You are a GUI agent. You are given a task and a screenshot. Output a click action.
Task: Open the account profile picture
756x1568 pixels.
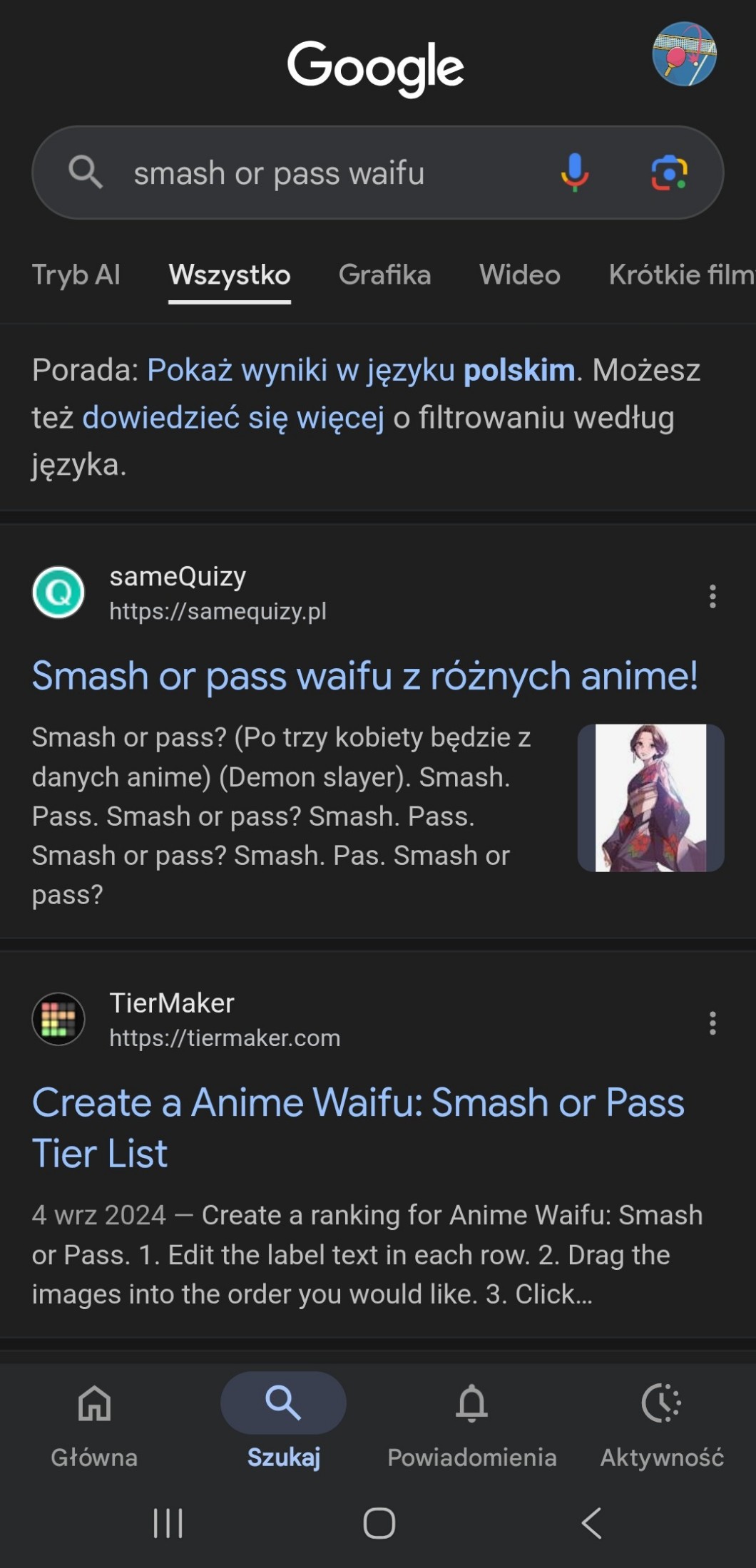[x=684, y=54]
